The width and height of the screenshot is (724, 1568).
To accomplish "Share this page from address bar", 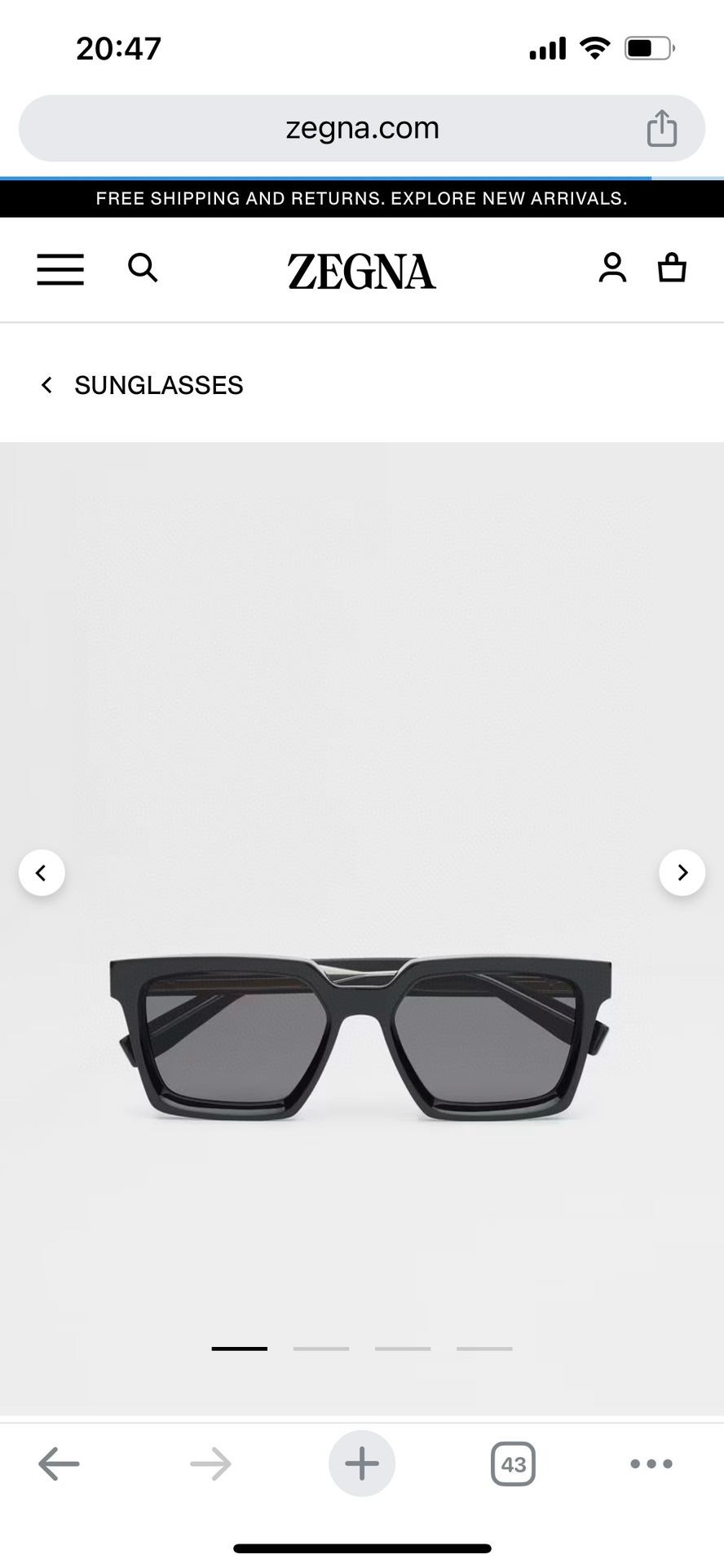I will click(661, 129).
